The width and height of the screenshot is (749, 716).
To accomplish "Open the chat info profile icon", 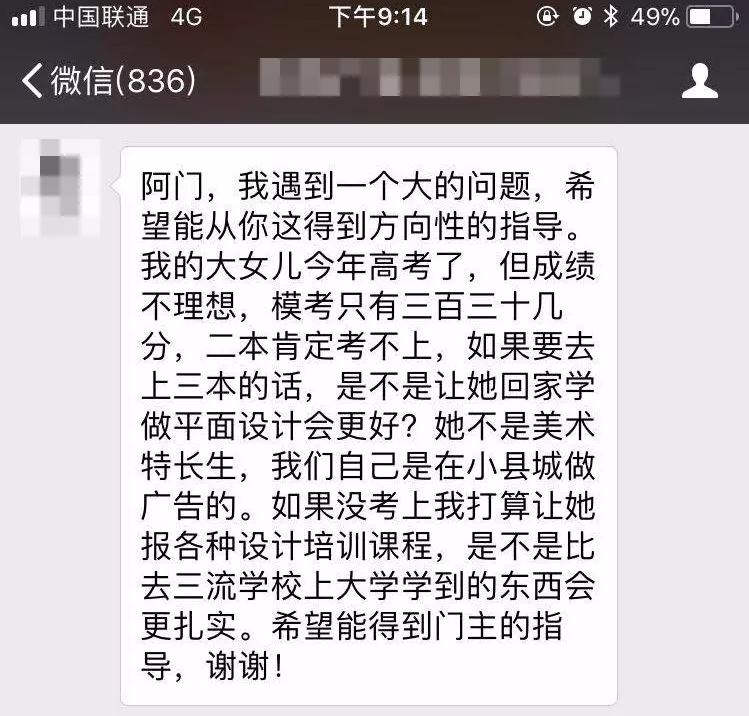I will (699, 80).
